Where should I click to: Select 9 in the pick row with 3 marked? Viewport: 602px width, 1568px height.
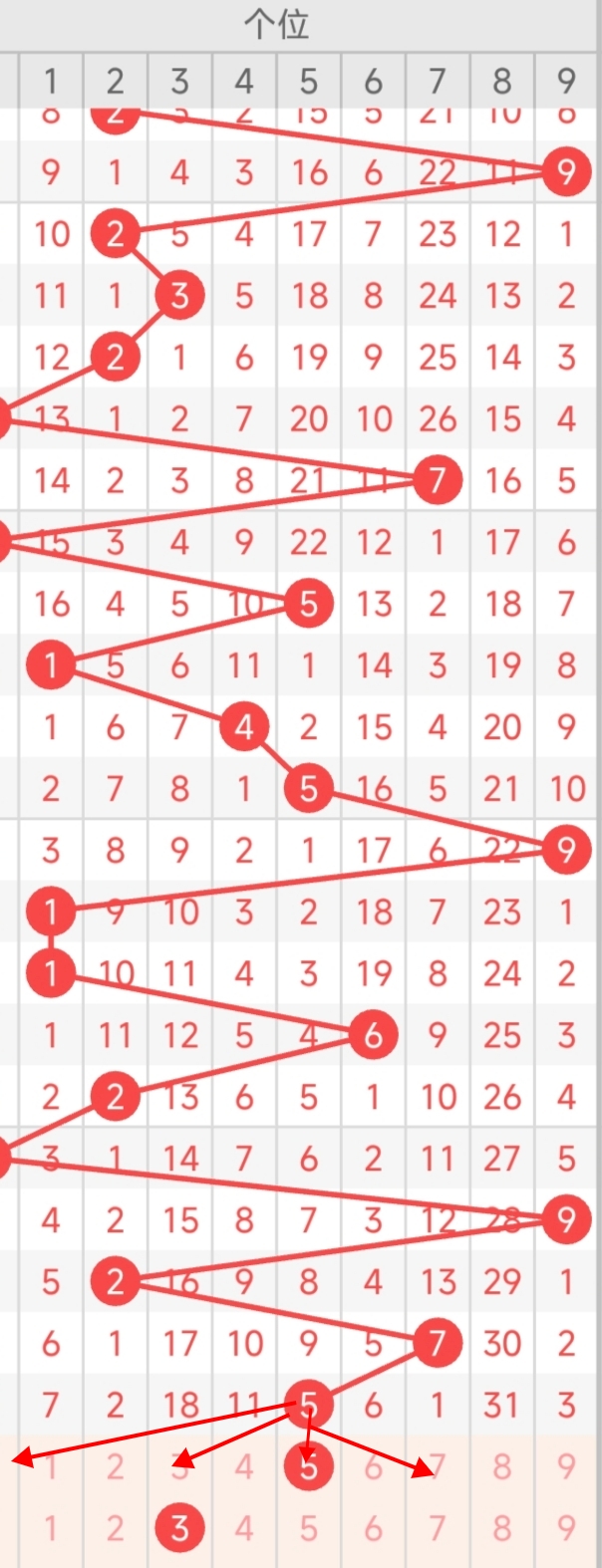coord(566,1528)
